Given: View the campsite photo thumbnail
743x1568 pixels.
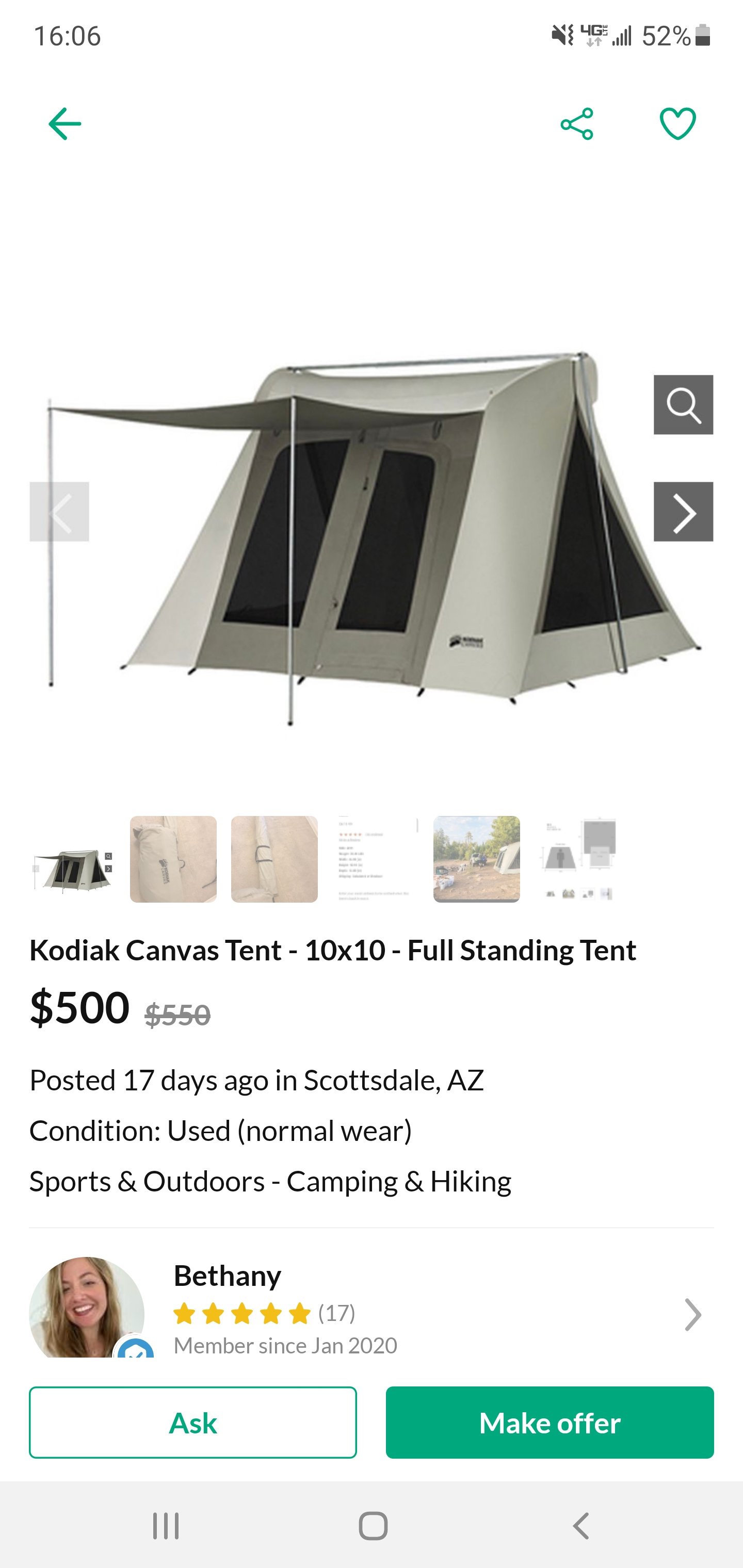Looking at the screenshot, I should 476,859.
